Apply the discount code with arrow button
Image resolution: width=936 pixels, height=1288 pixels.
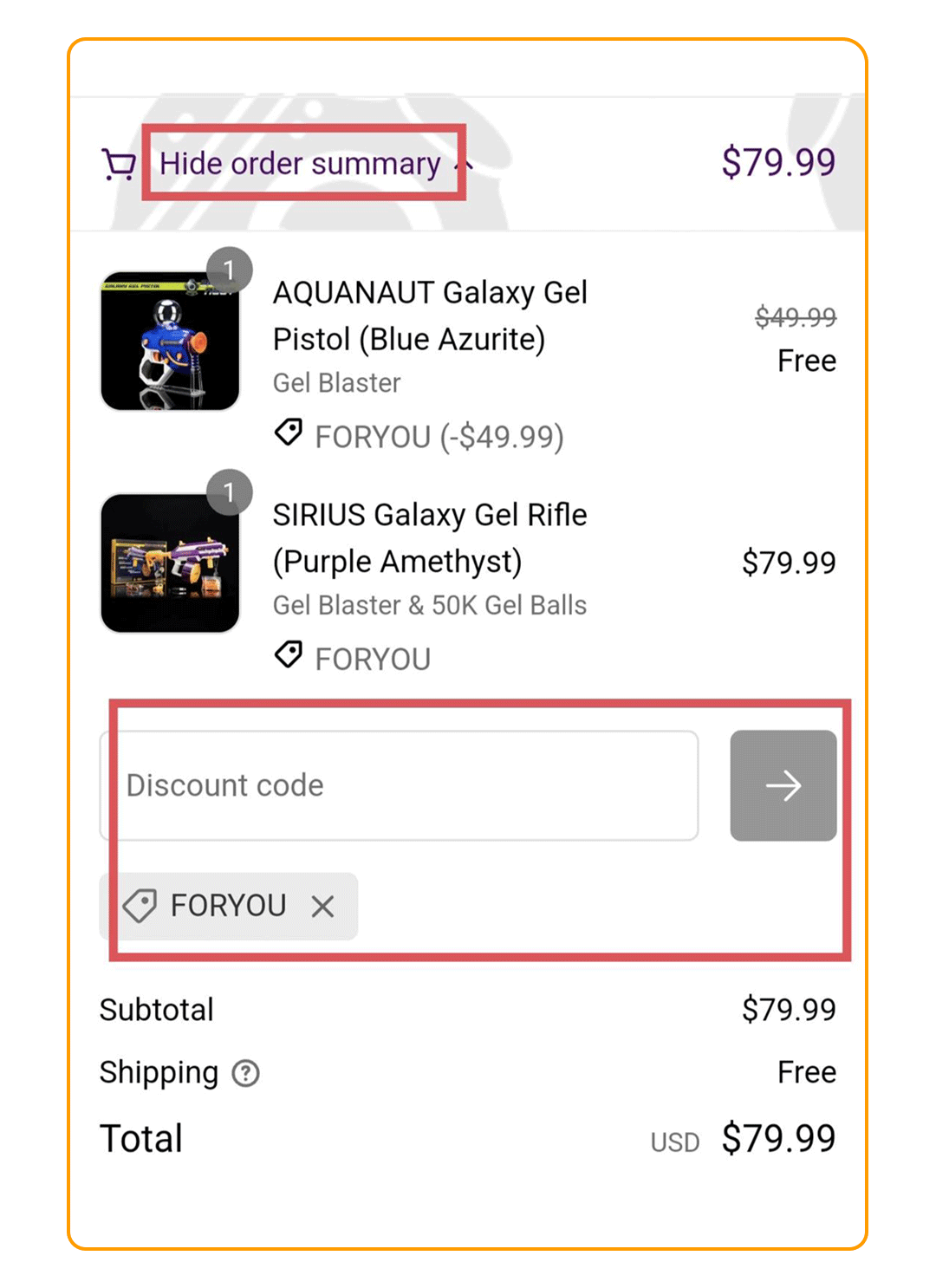783,785
